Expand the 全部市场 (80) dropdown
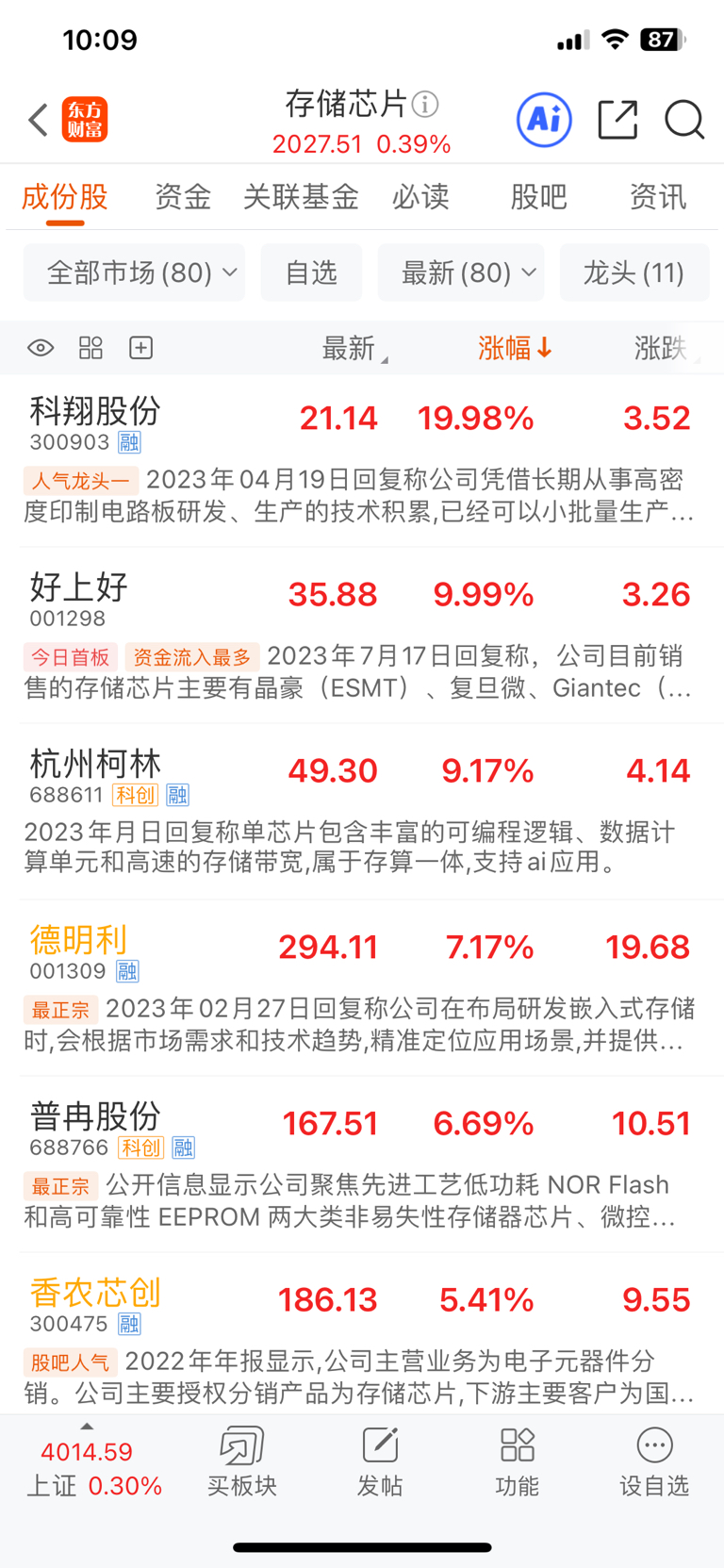This screenshot has height=1568, width=724. (134, 272)
